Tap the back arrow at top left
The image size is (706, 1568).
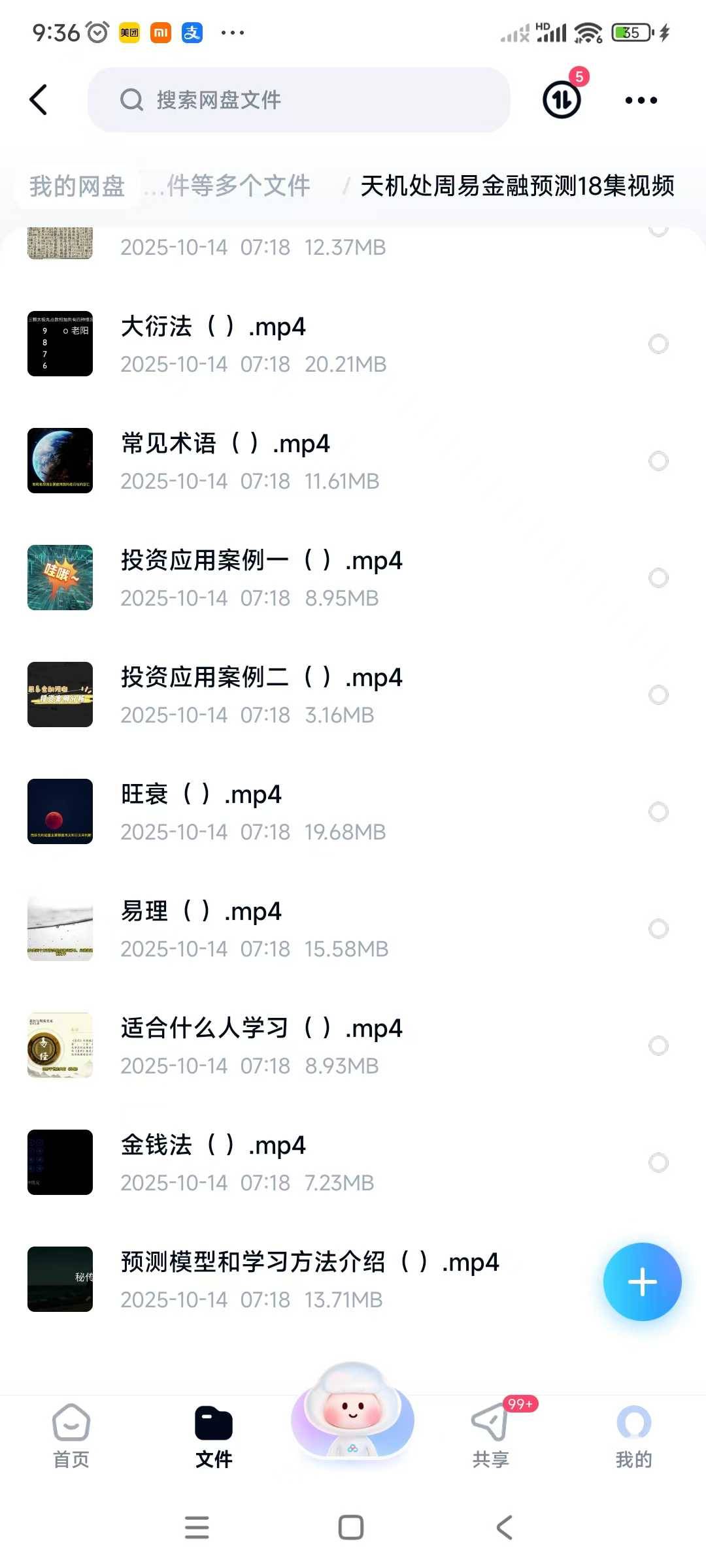[39, 99]
